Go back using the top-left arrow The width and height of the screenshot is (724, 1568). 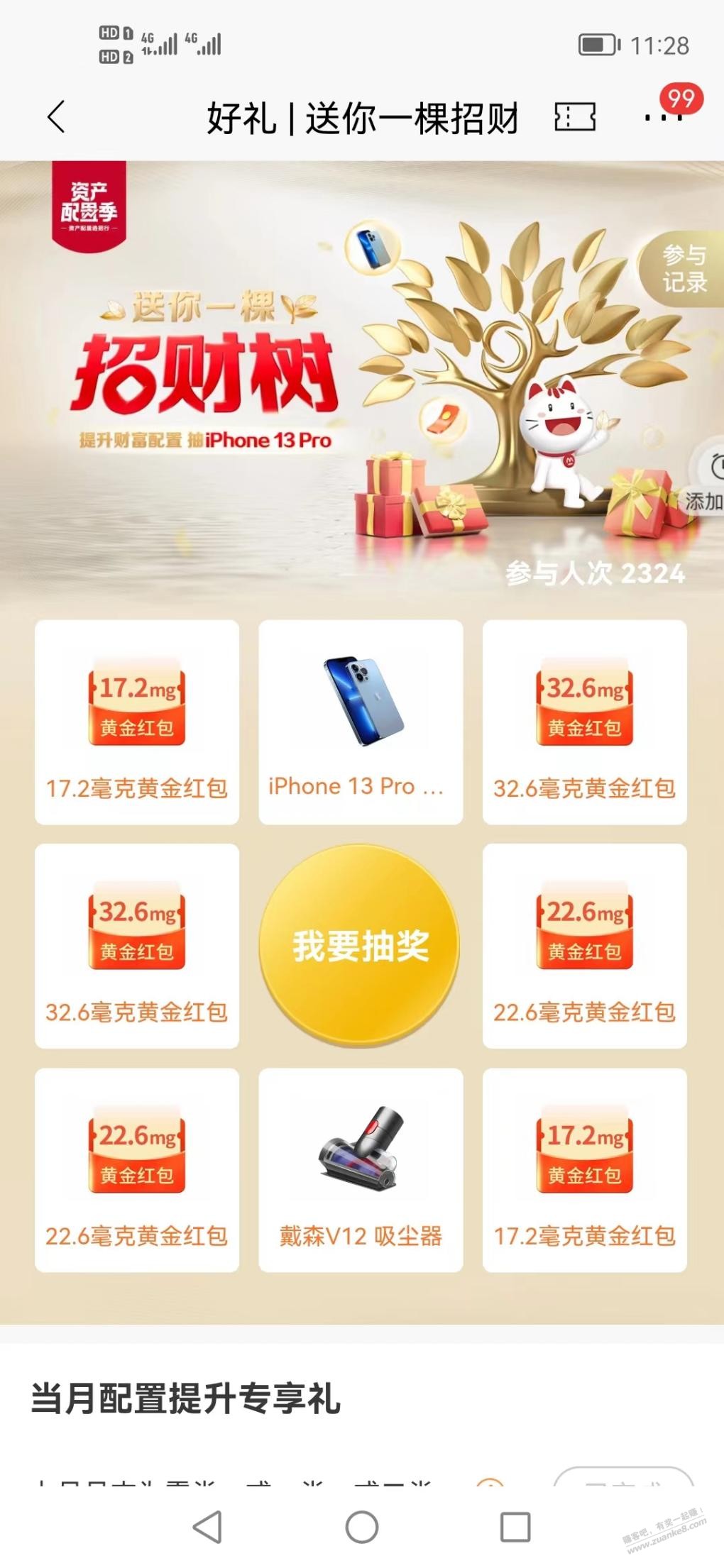point(56,116)
